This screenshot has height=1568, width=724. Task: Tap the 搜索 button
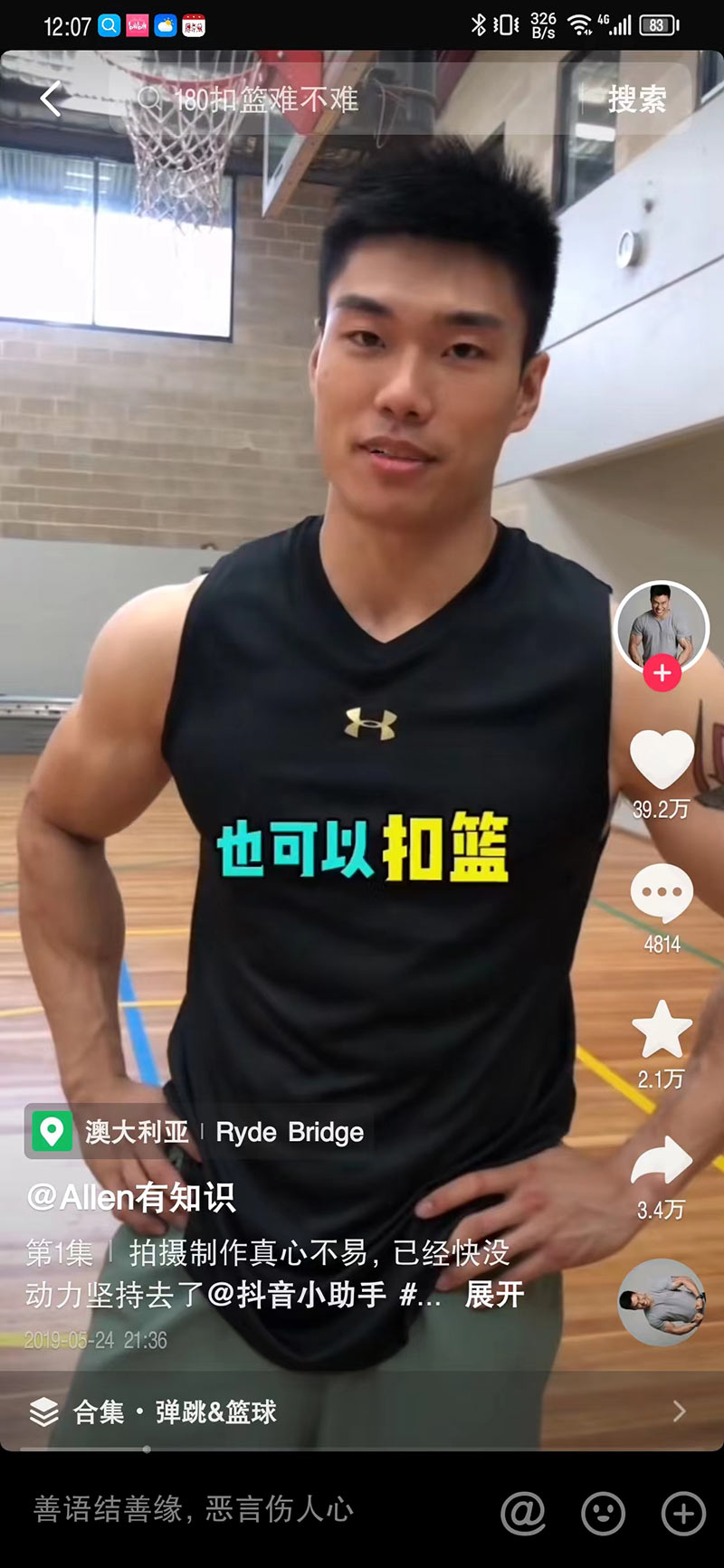[x=637, y=100]
